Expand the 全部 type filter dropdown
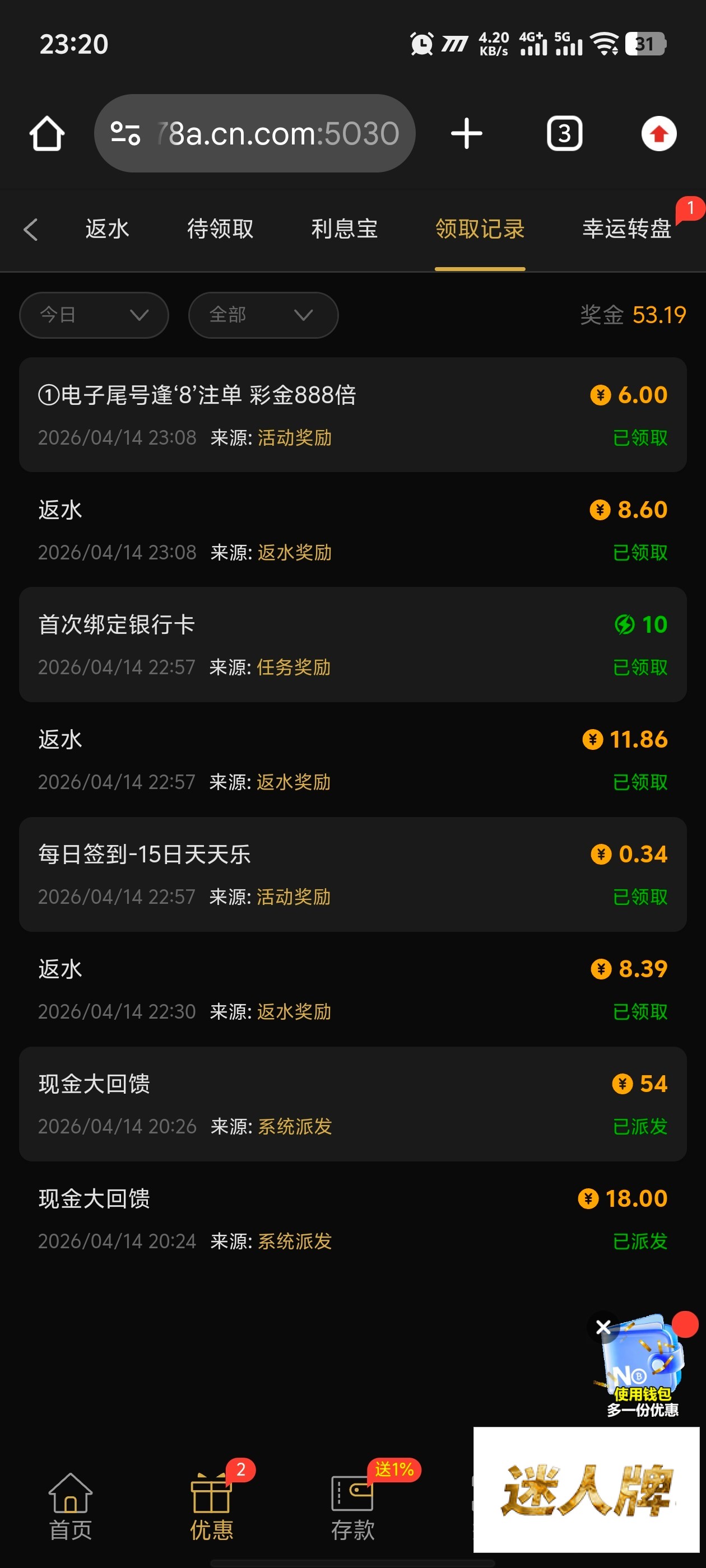This screenshot has height=1568, width=706. pos(263,315)
